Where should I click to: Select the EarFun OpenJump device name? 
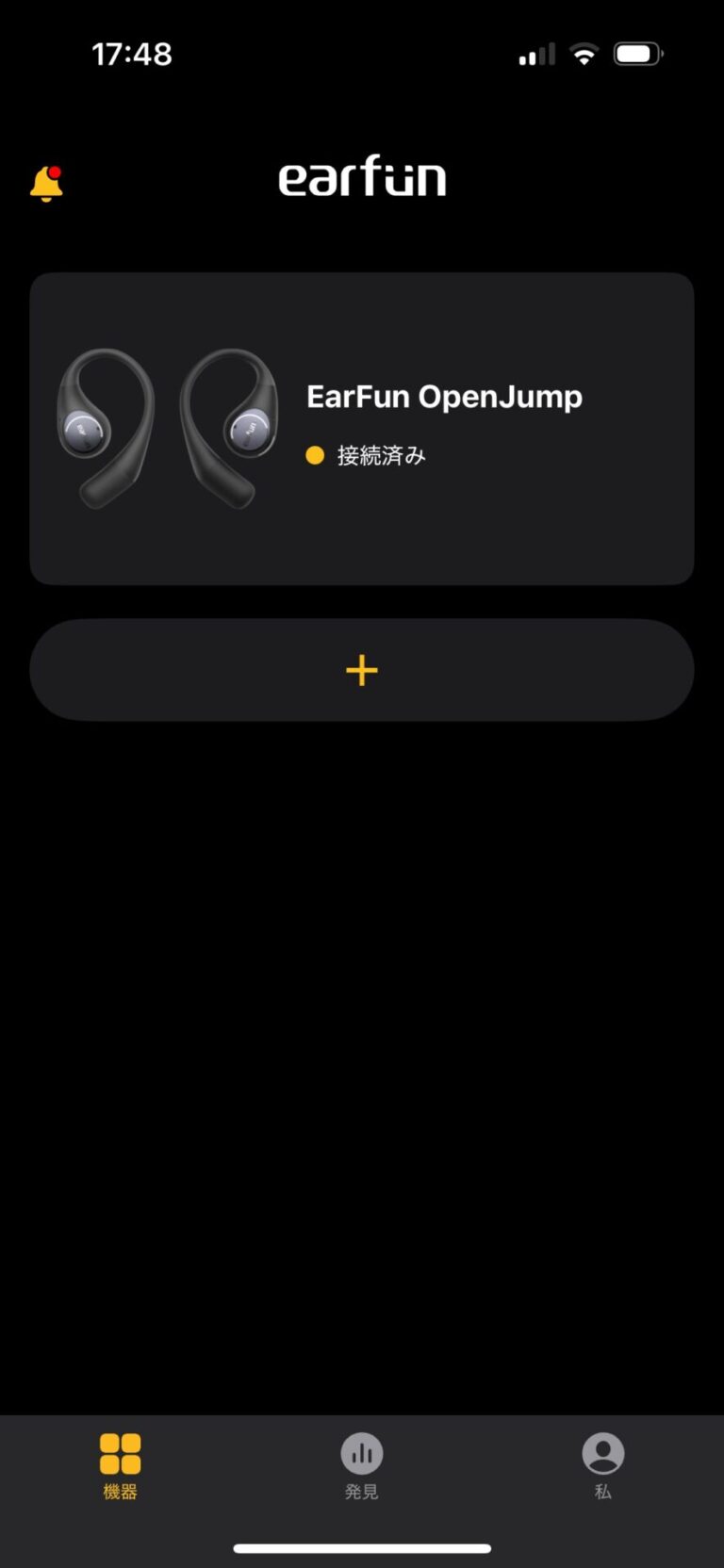coord(444,397)
